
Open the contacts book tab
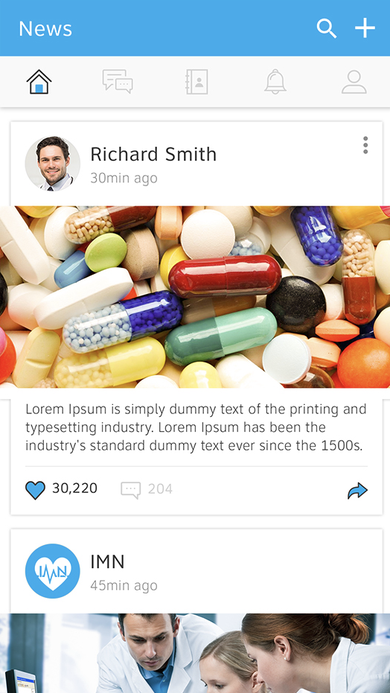click(196, 82)
